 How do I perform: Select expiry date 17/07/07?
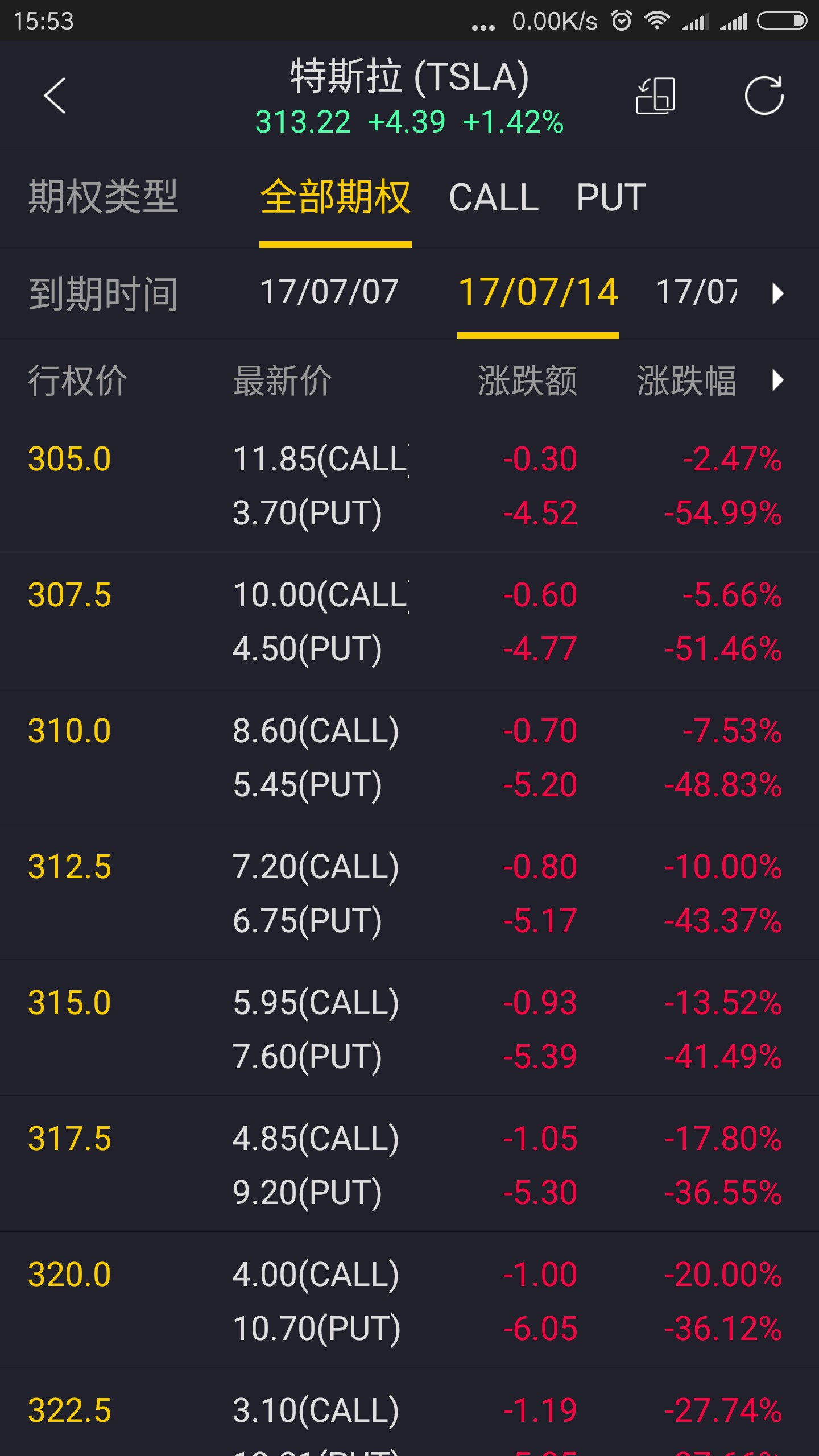pos(329,292)
